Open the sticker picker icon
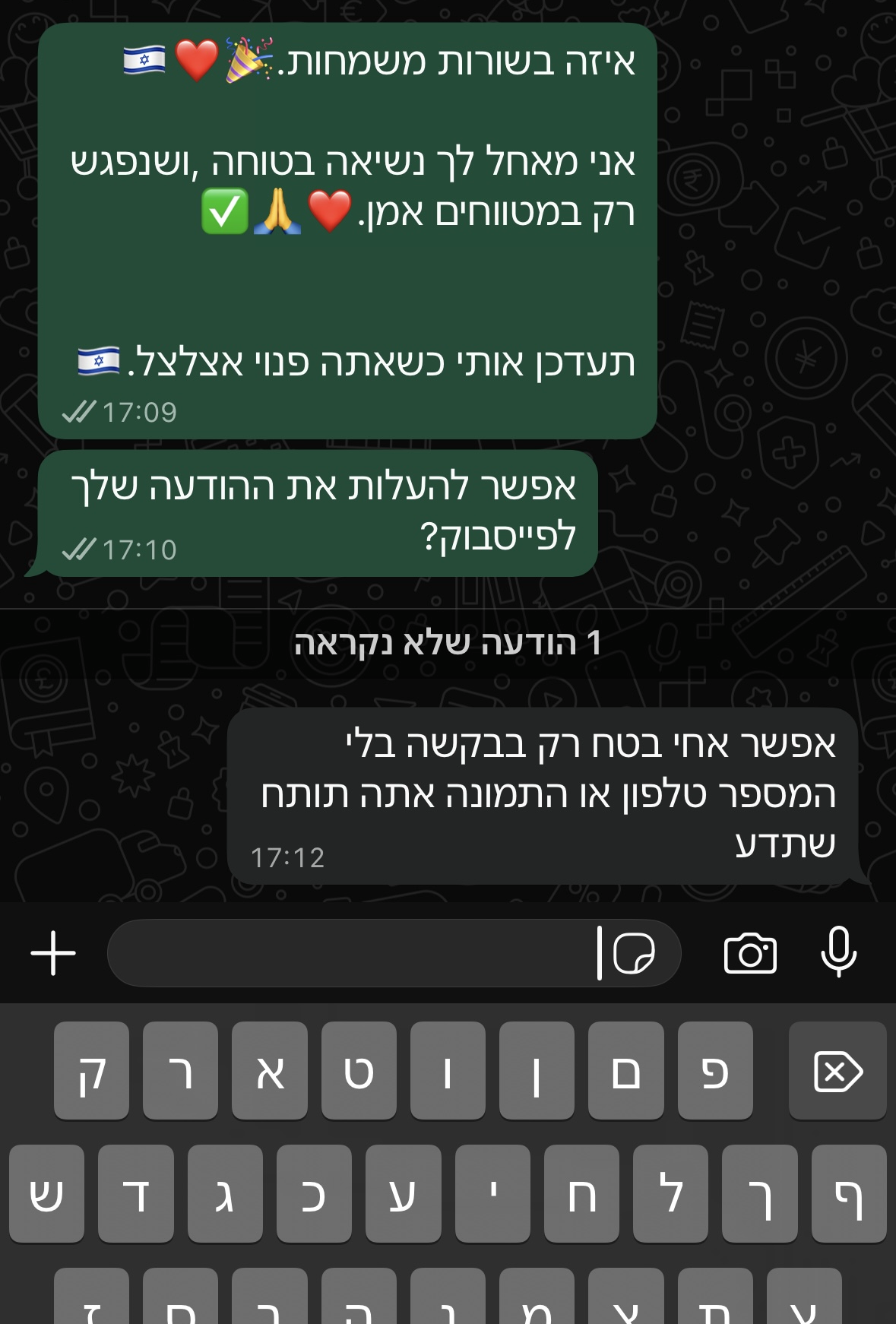 point(634,953)
